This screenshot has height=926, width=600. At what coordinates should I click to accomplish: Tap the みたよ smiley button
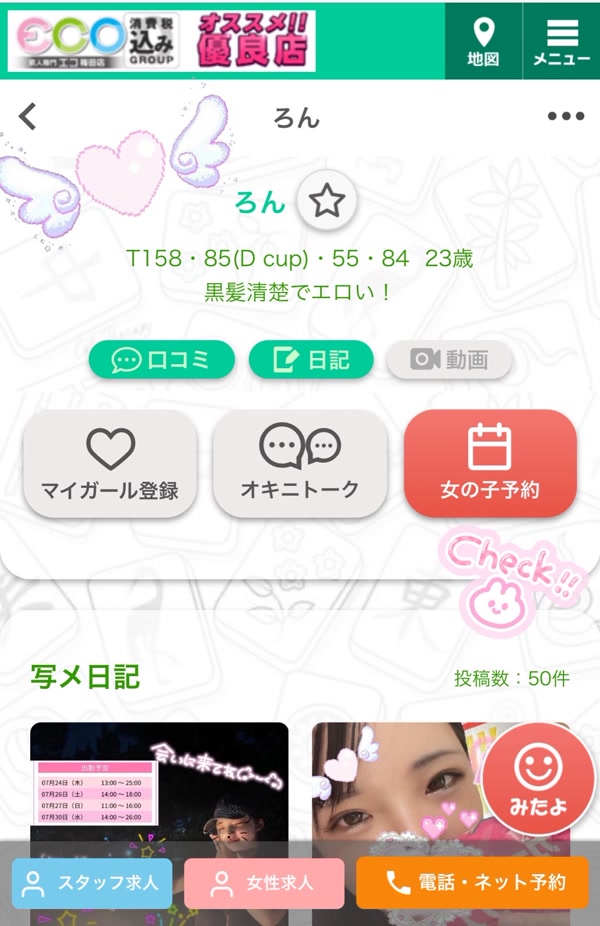538,775
